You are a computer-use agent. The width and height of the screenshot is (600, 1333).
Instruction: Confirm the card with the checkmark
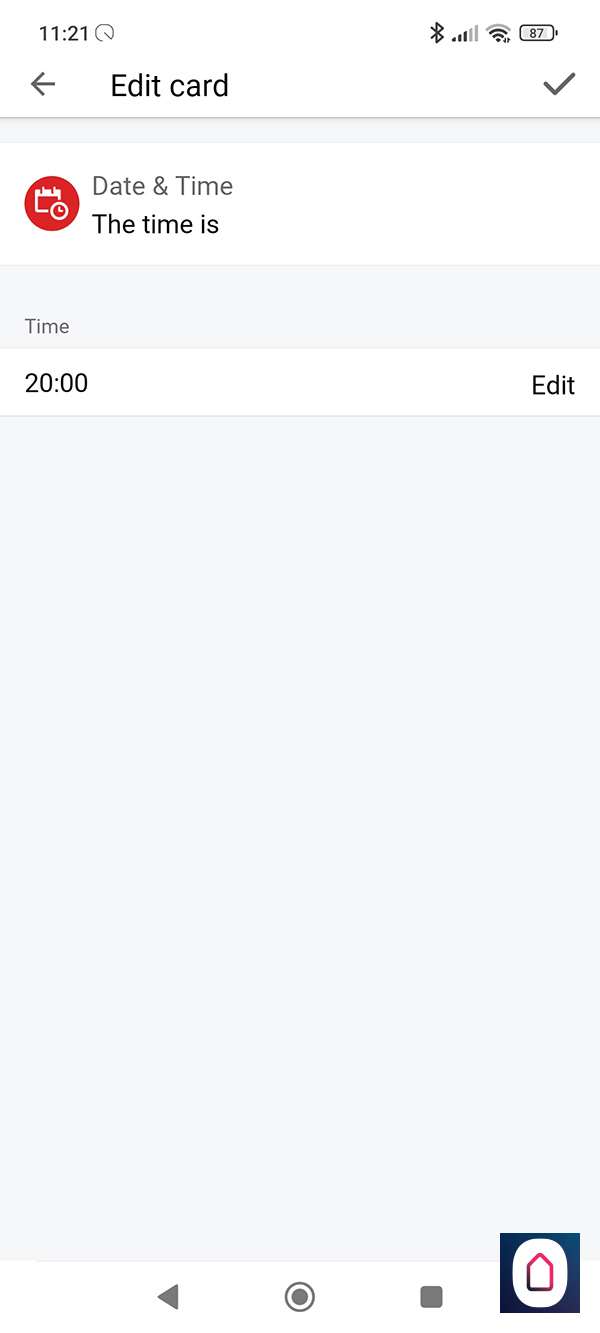click(x=559, y=85)
